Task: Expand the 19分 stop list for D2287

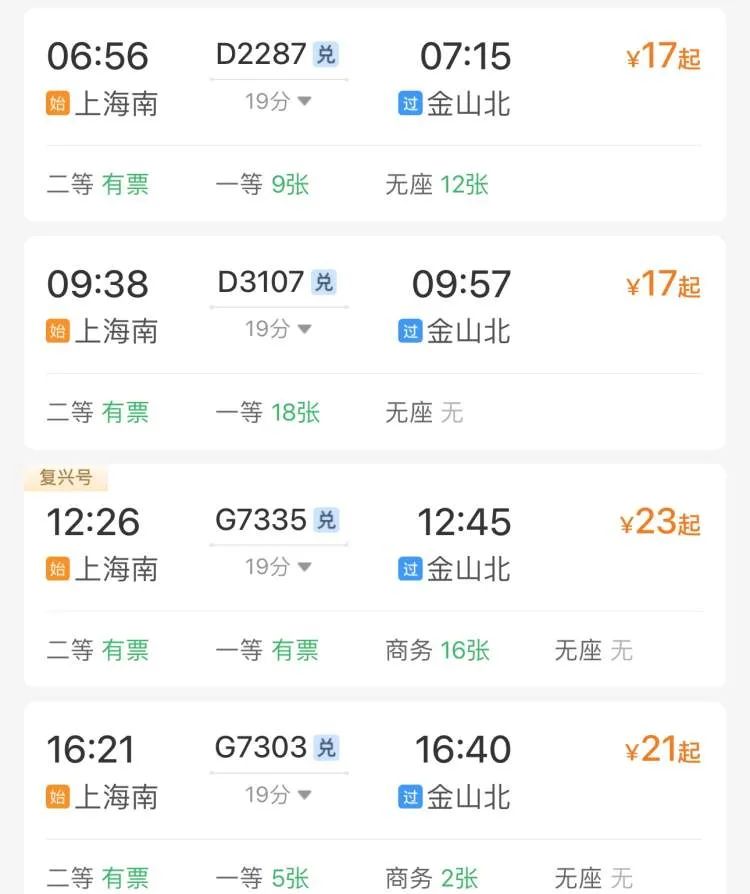Action: (x=279, y=101)
